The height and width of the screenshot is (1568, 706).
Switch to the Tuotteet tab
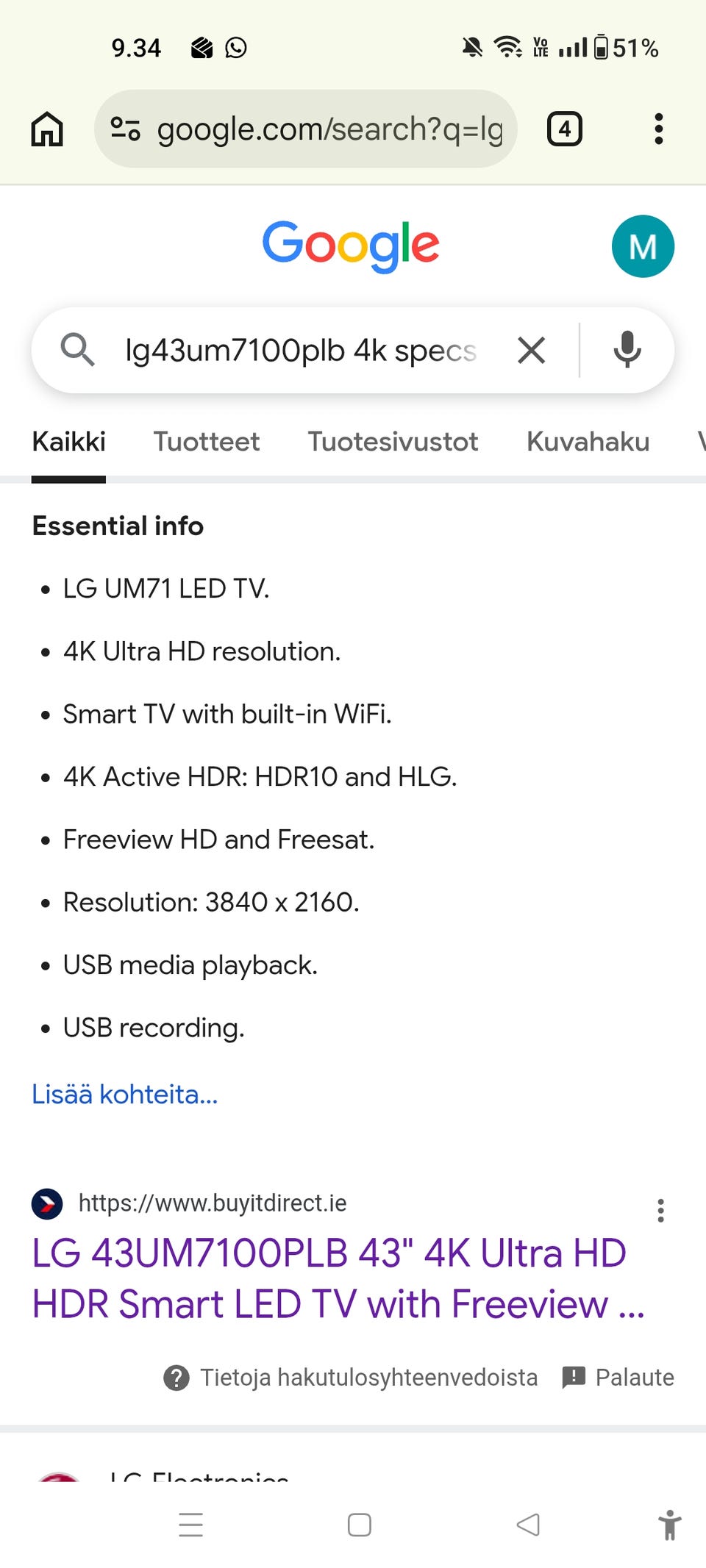207,442
